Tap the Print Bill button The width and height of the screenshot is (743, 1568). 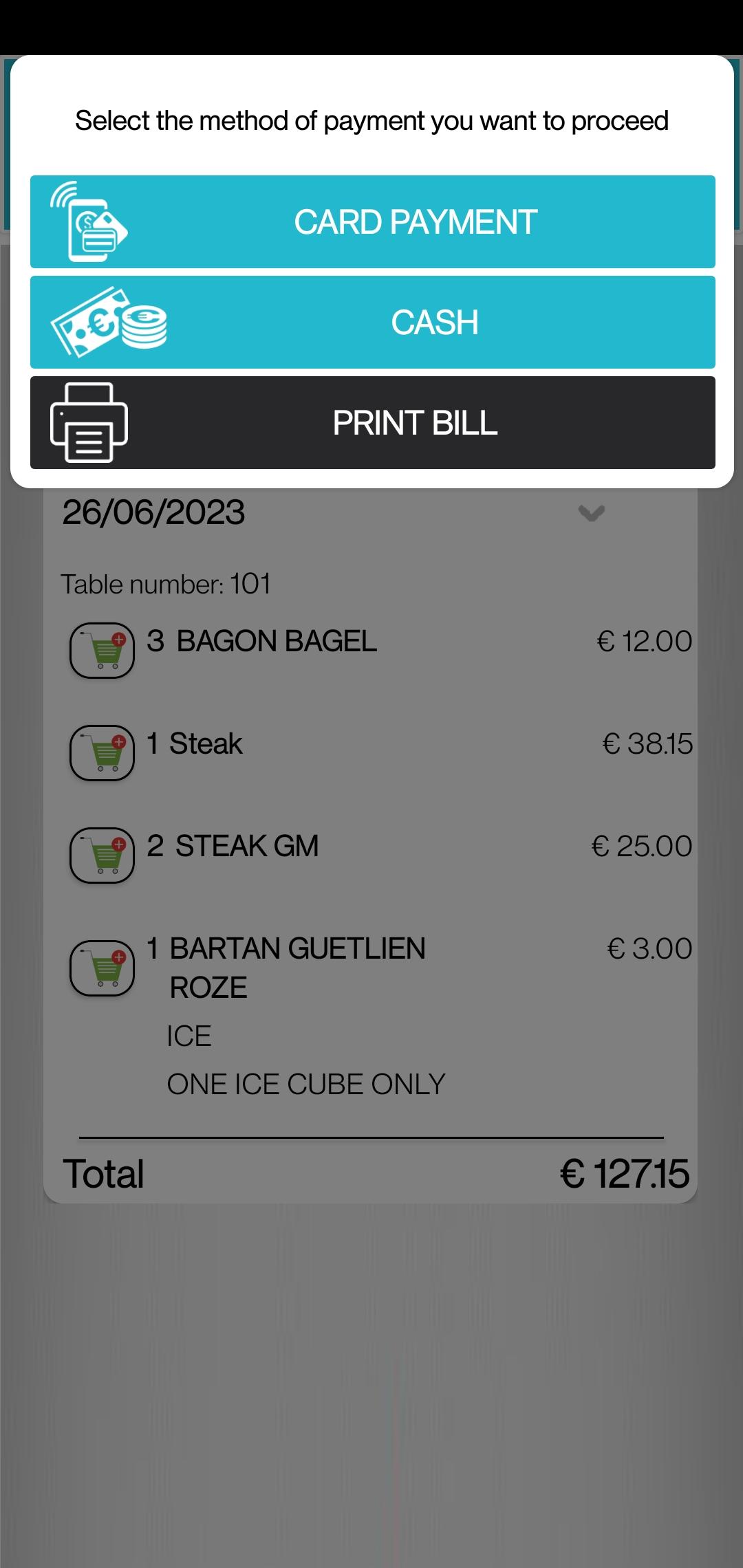click(x=372, y=422)
